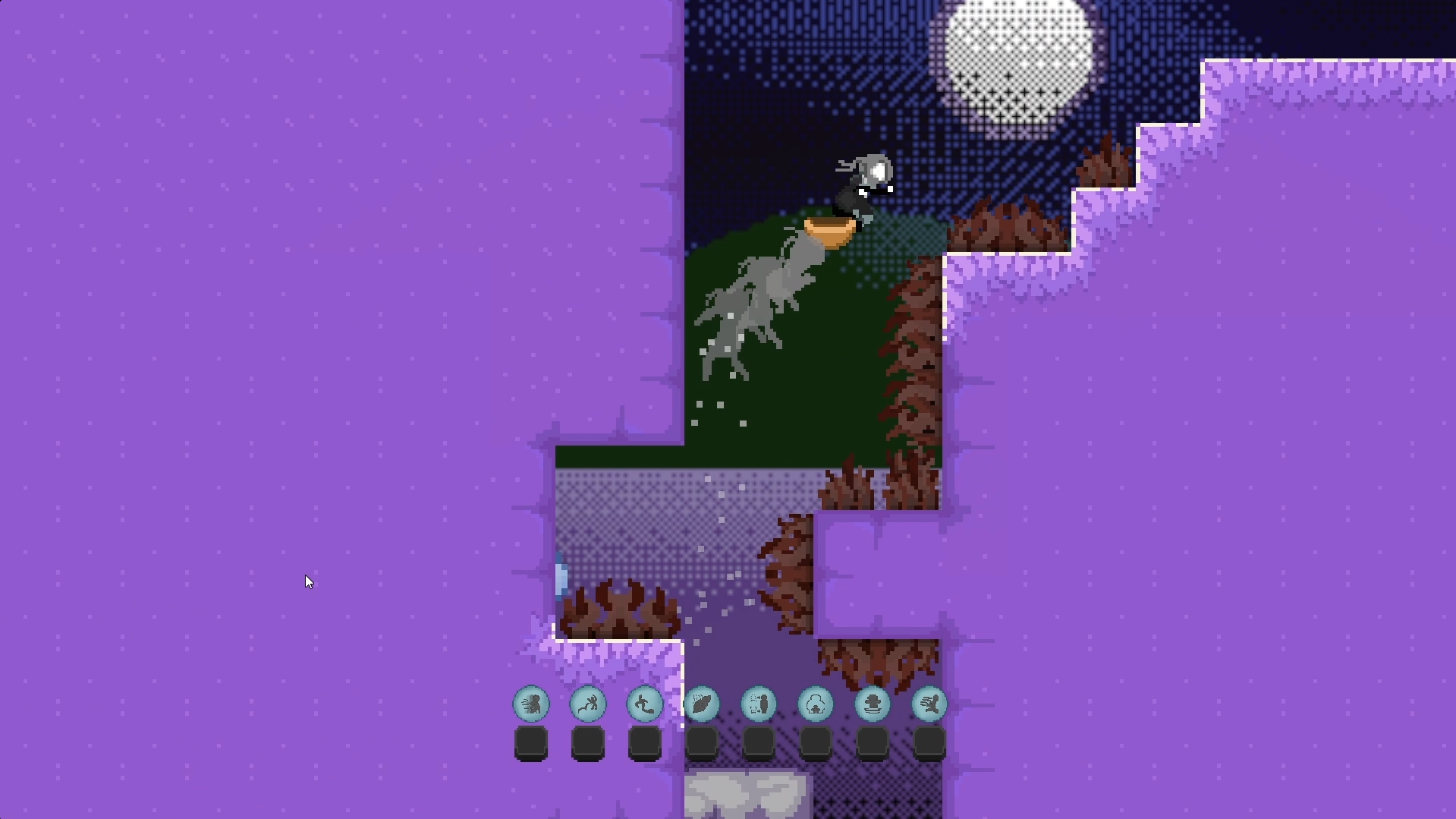Screen dimensions: 1456x819
Task: Select the double-jump ability icon
Action: (x=588, y=704)
